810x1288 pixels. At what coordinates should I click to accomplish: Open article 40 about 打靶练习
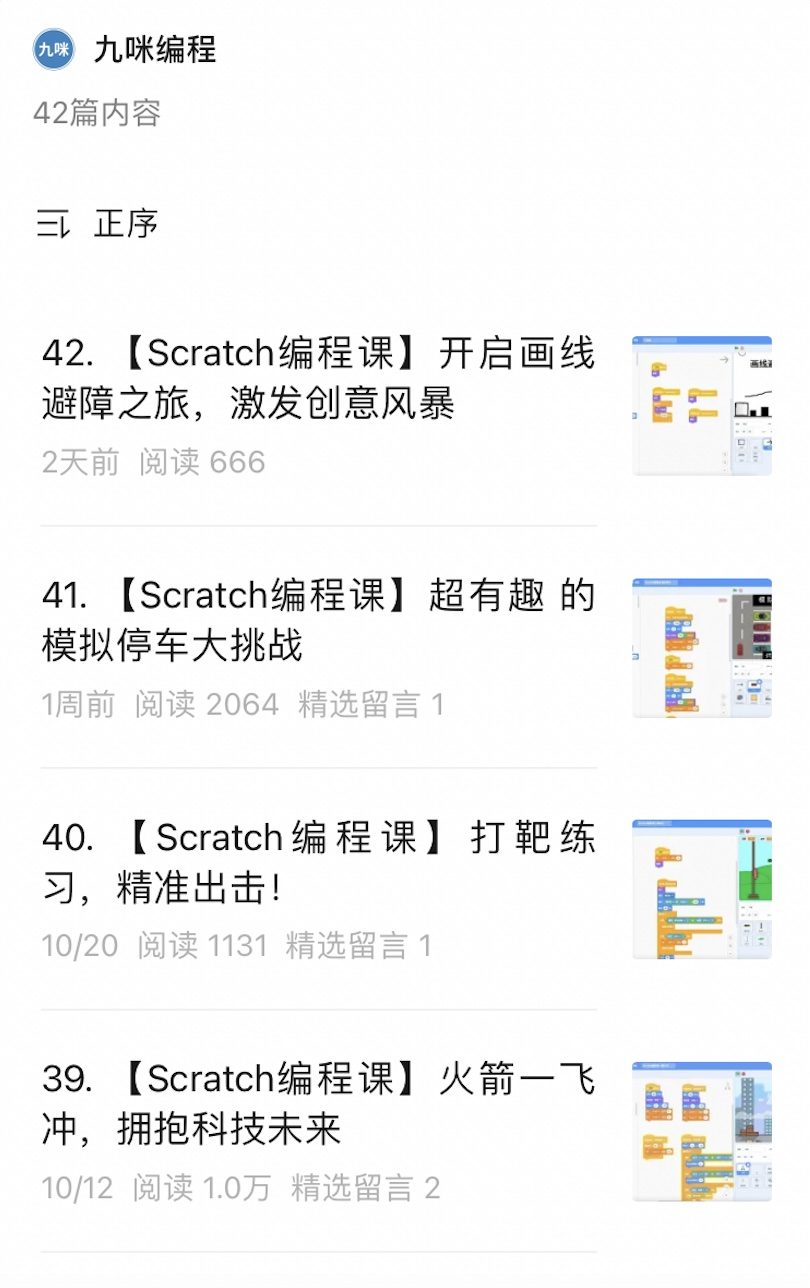click(x=319, y=863)
